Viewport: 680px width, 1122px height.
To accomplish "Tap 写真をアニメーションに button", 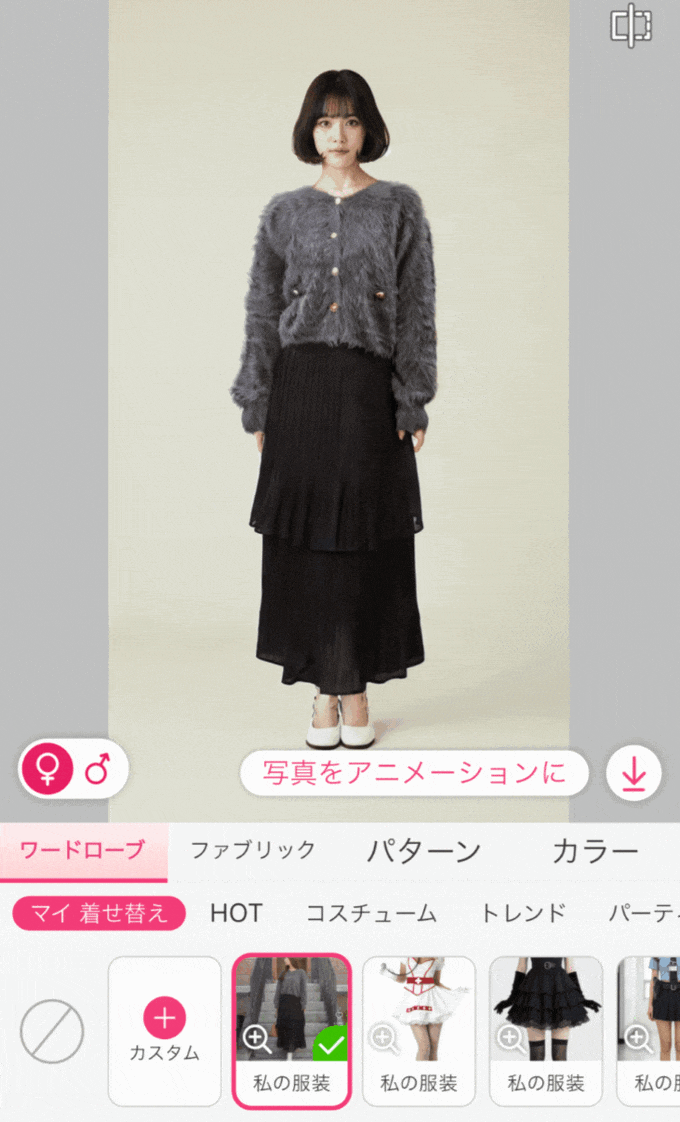I will coord(414,773).
